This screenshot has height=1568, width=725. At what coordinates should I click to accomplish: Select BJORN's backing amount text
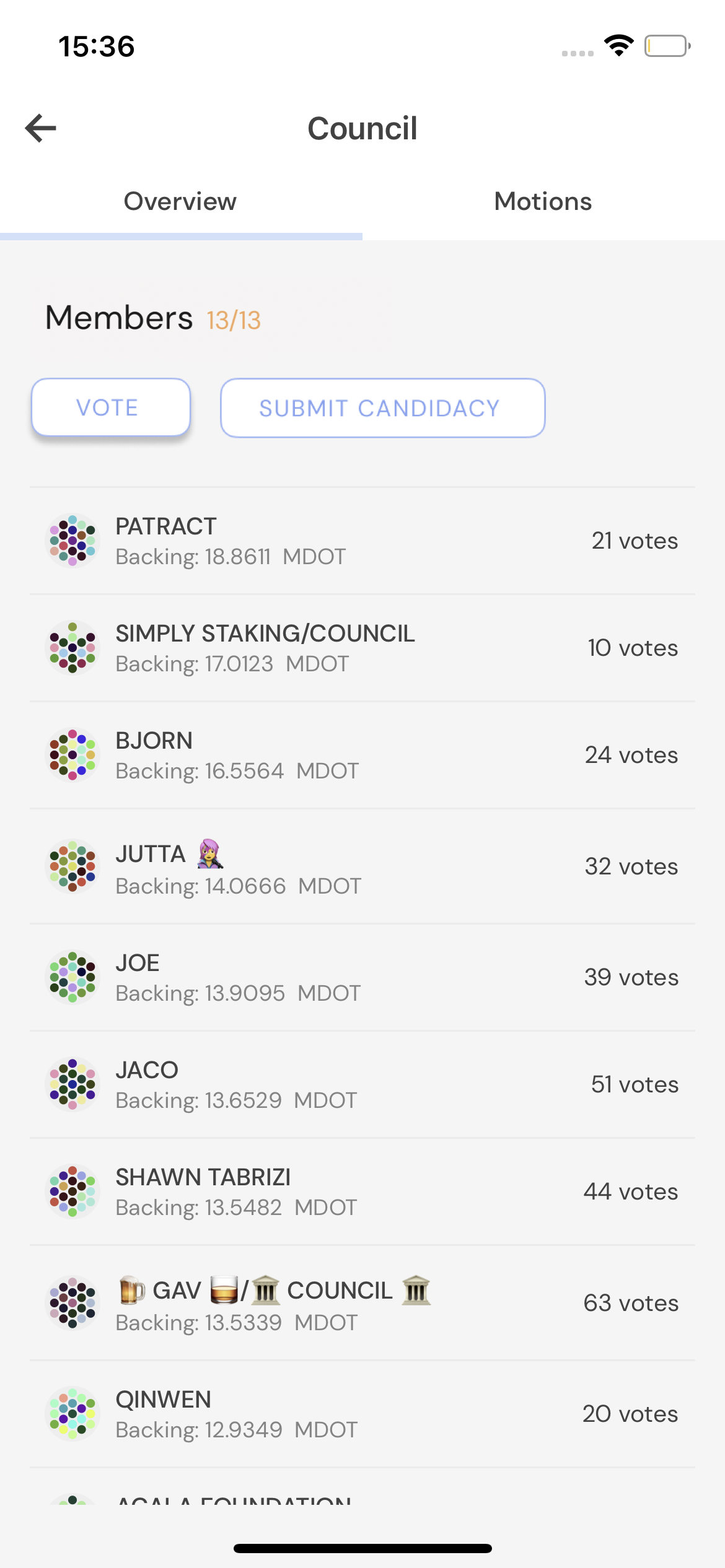(237, 770)
